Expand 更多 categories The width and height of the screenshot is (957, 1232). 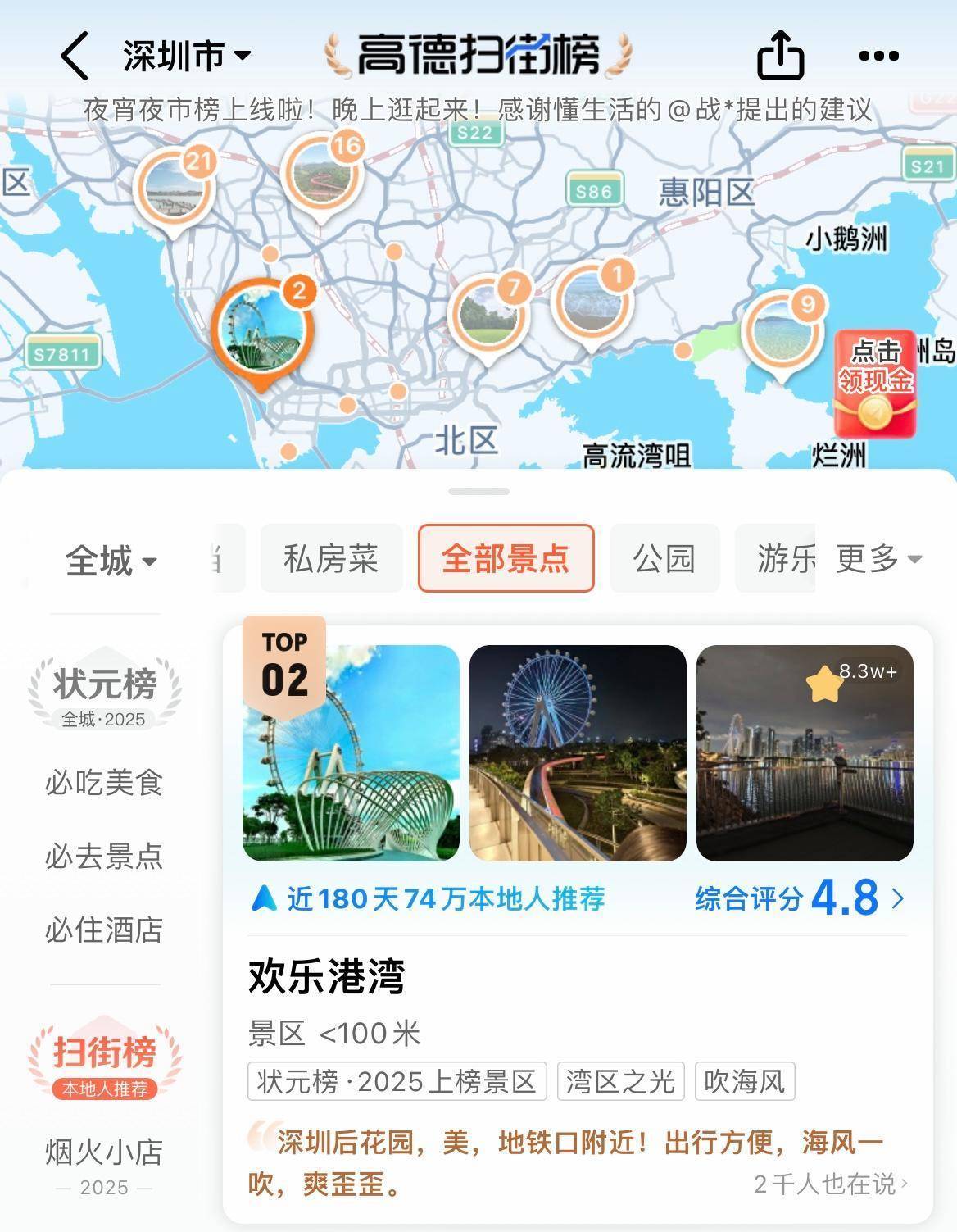pos(878,559)
